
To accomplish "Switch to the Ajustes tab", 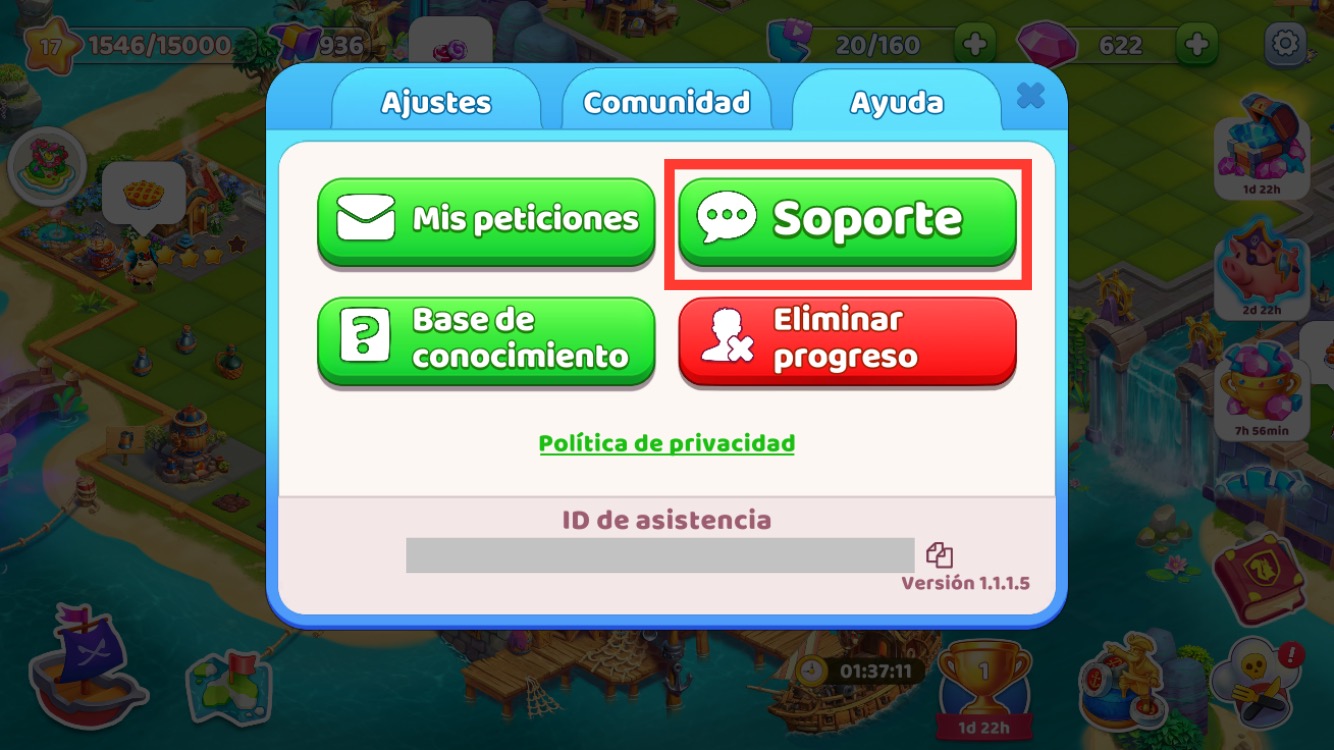I will tap(436, 103).
